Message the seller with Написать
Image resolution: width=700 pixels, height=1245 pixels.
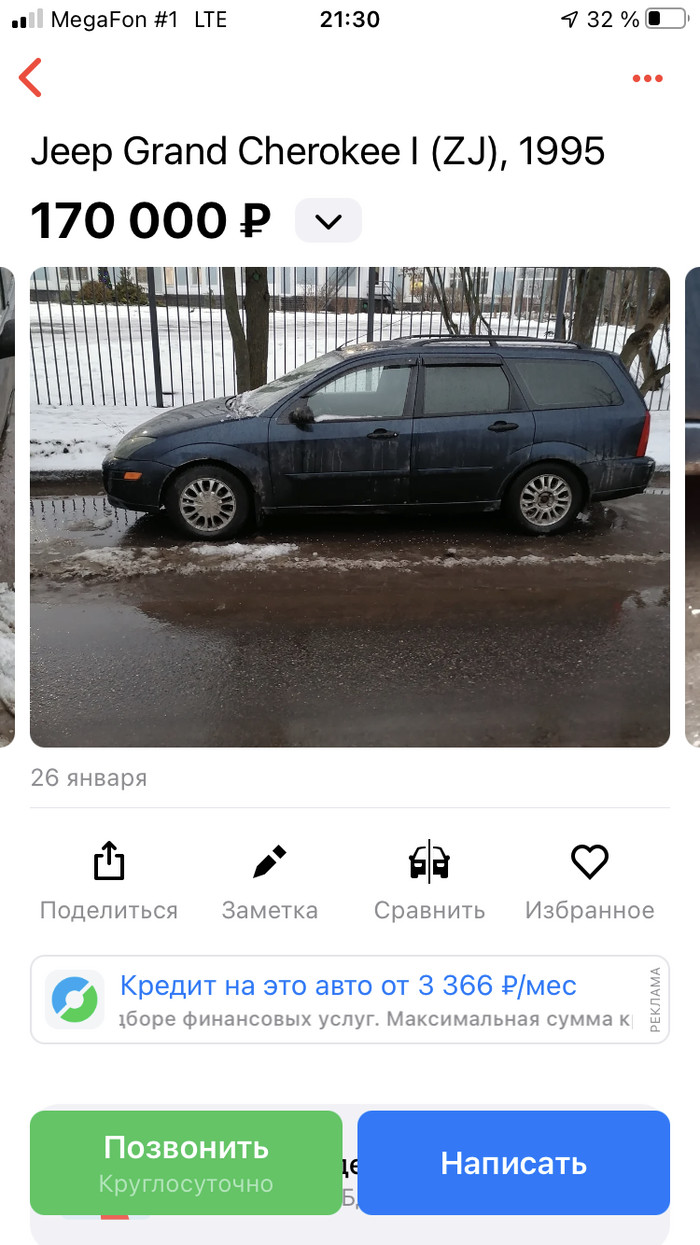tap(513, 1162)
